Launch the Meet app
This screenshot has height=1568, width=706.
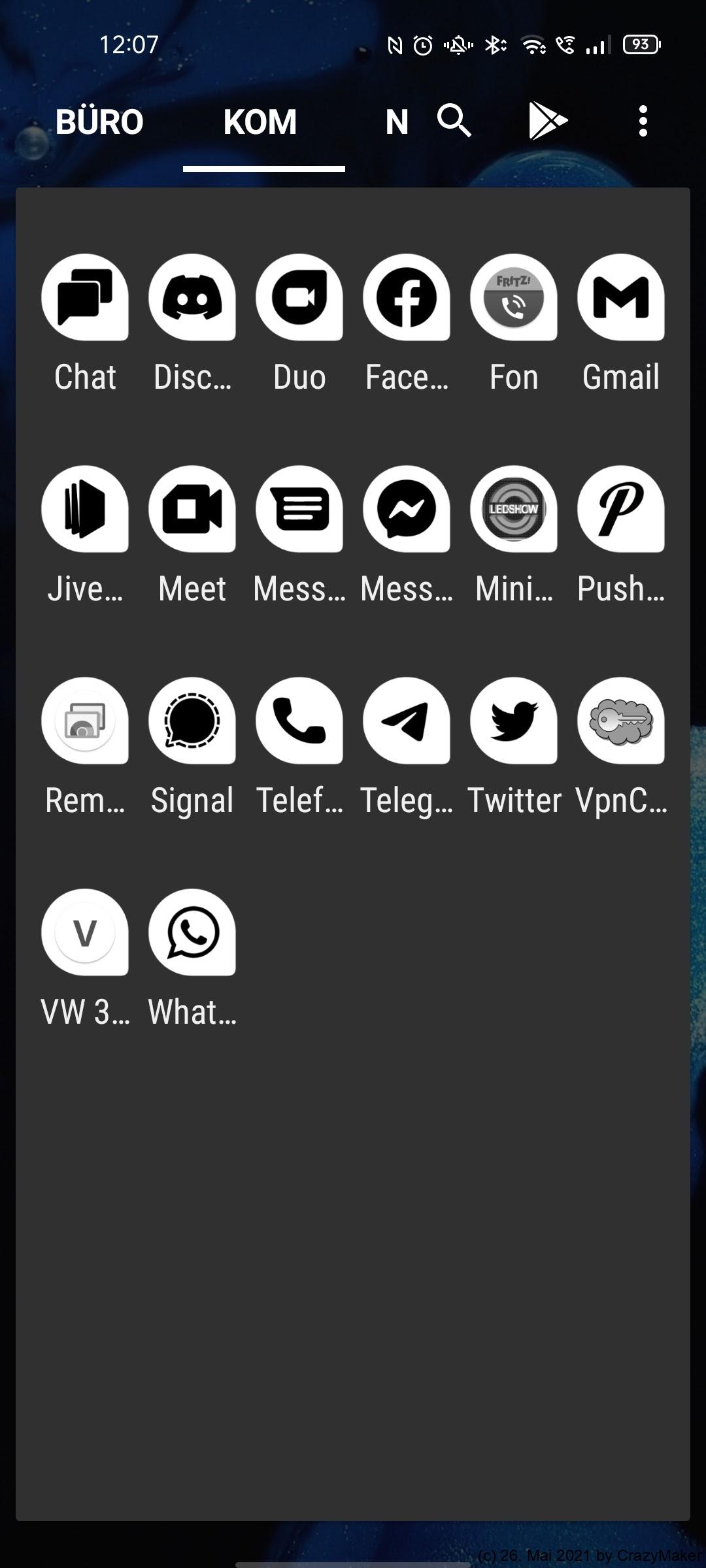192,510
